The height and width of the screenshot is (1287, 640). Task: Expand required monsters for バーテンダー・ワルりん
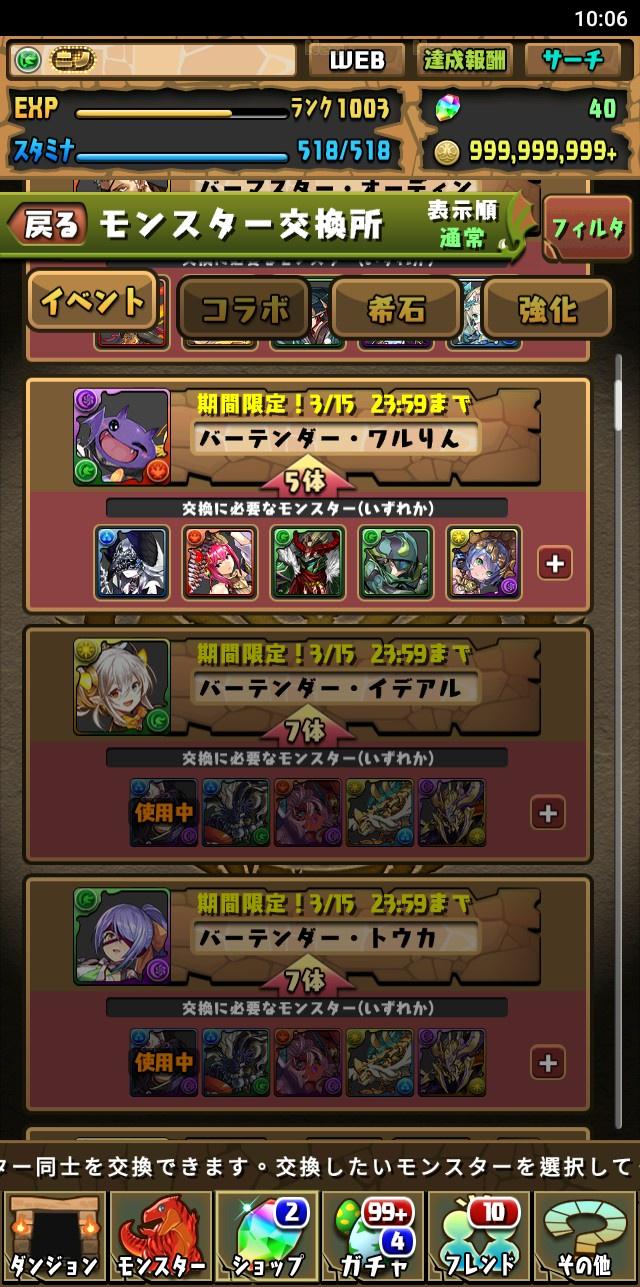point(556,563)
